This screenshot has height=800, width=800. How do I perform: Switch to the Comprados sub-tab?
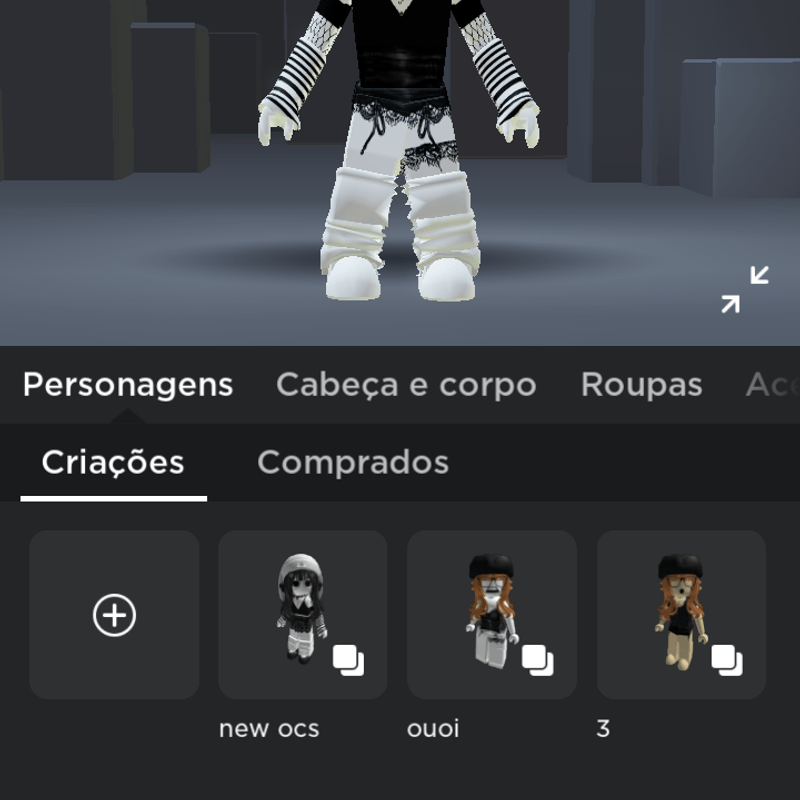pyautogui.click(x=352, y=462)
